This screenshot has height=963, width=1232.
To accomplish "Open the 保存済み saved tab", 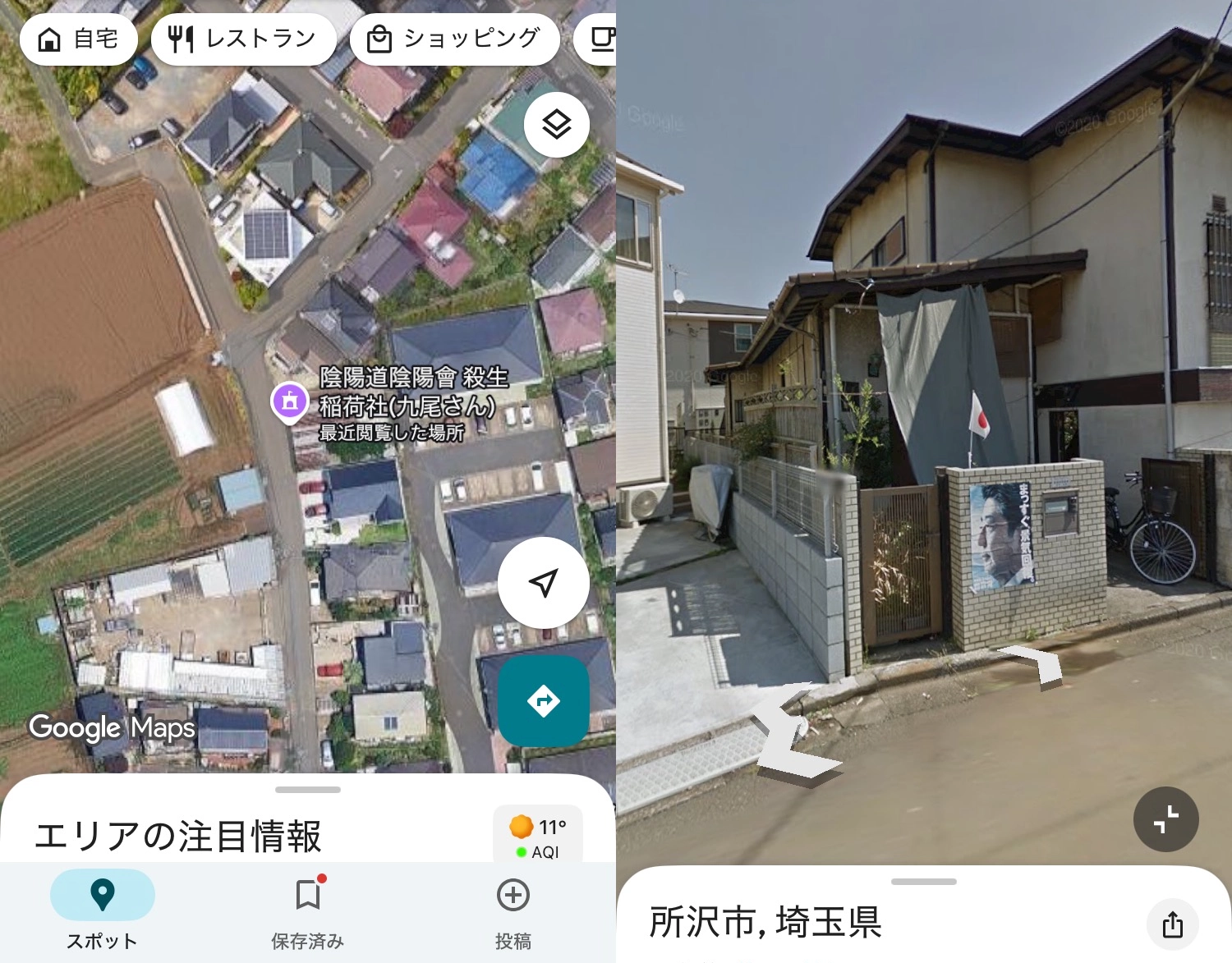I will point(307,910).
